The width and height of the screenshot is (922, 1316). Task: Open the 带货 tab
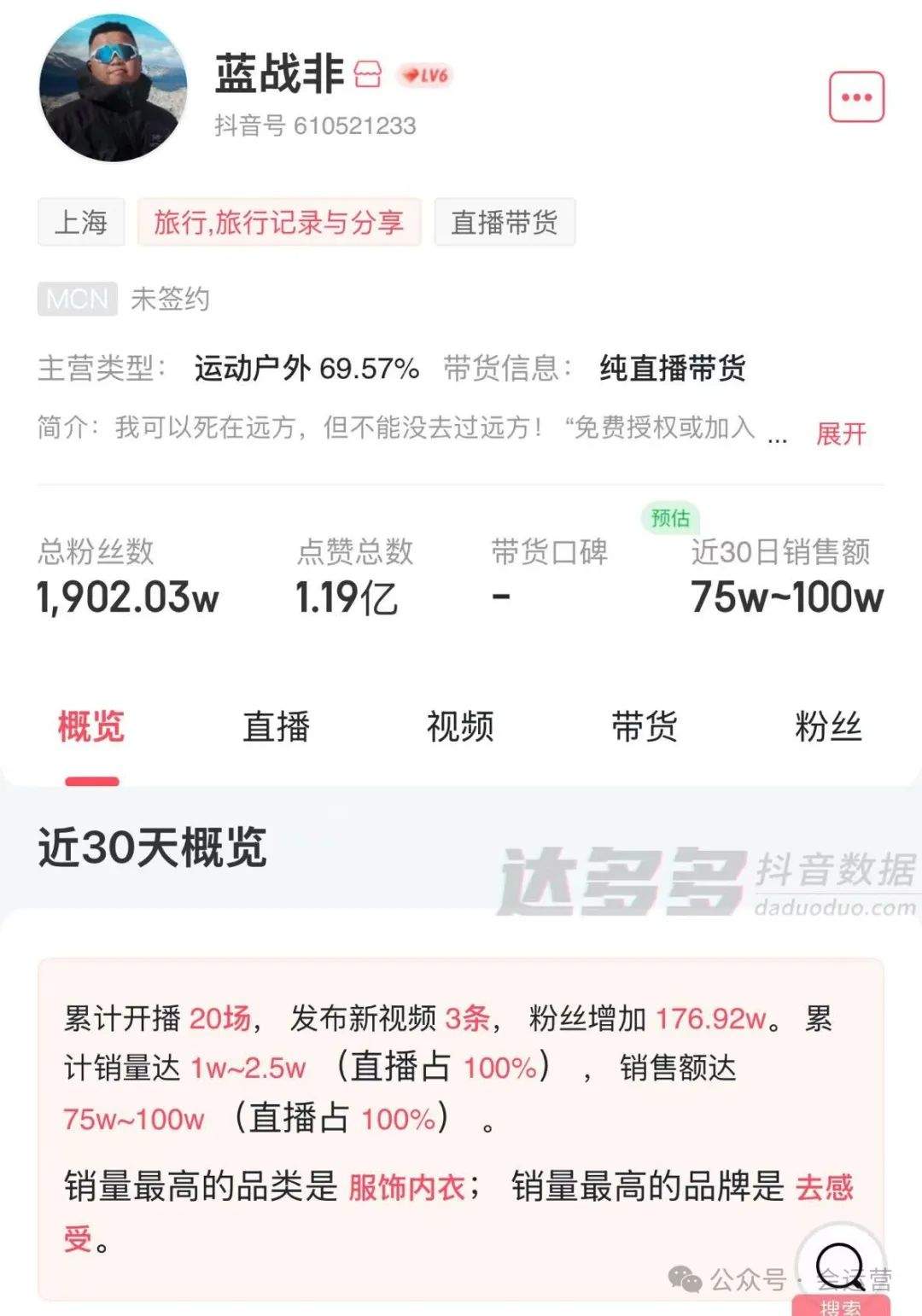pos(645,727)
